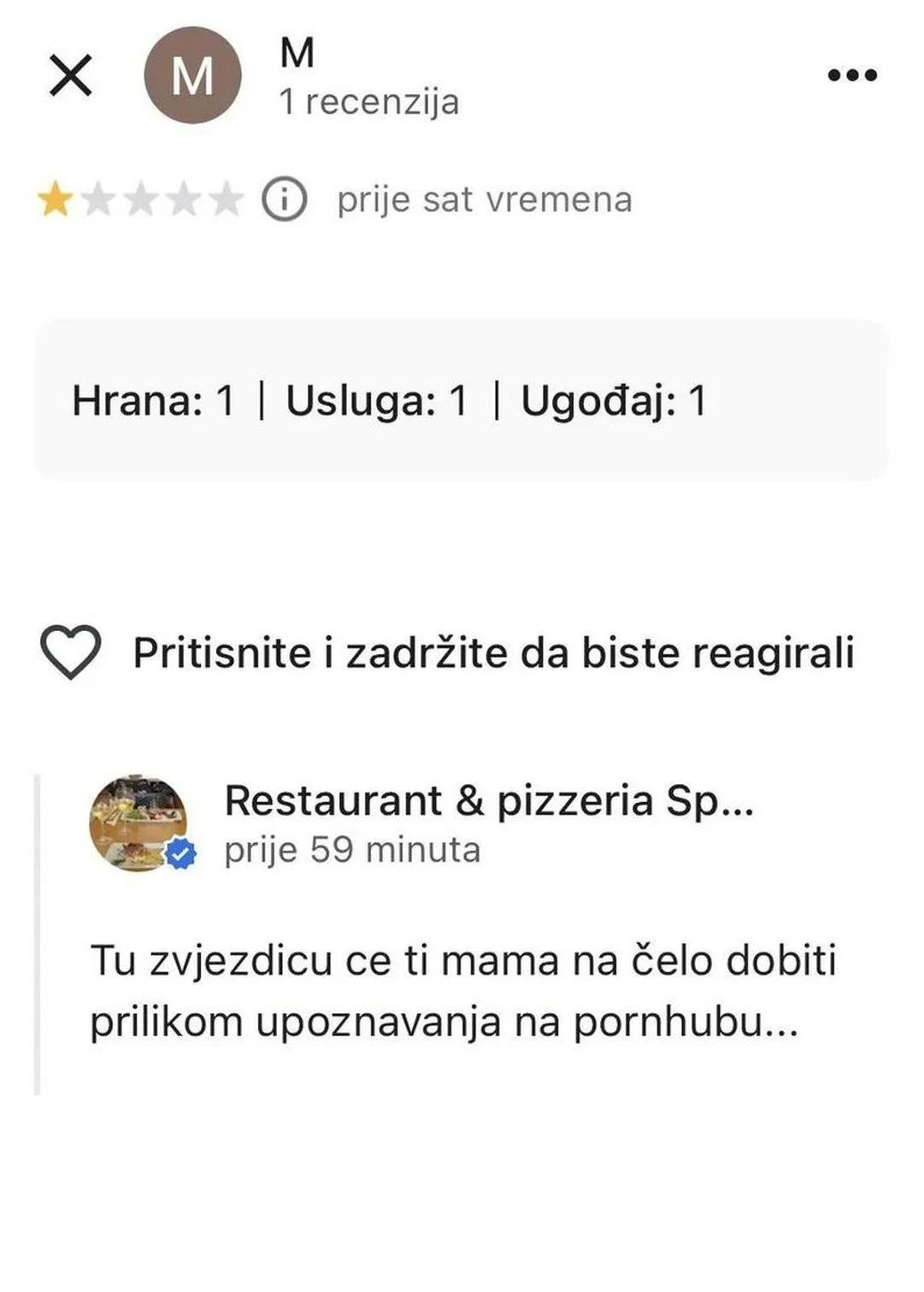Open the Restaurant & pizzeria owner profile picture

tap(138, 823)
